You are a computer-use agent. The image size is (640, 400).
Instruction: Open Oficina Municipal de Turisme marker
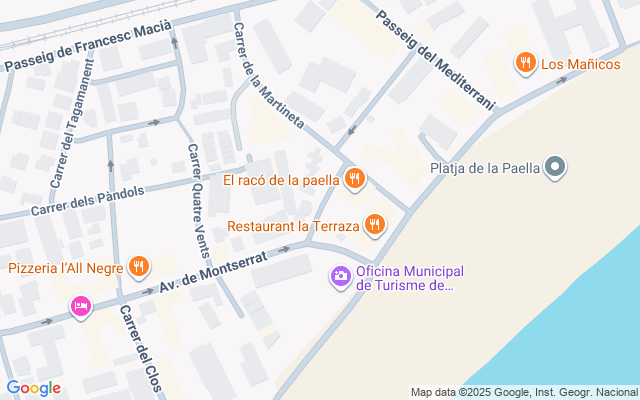coord(341,276)
